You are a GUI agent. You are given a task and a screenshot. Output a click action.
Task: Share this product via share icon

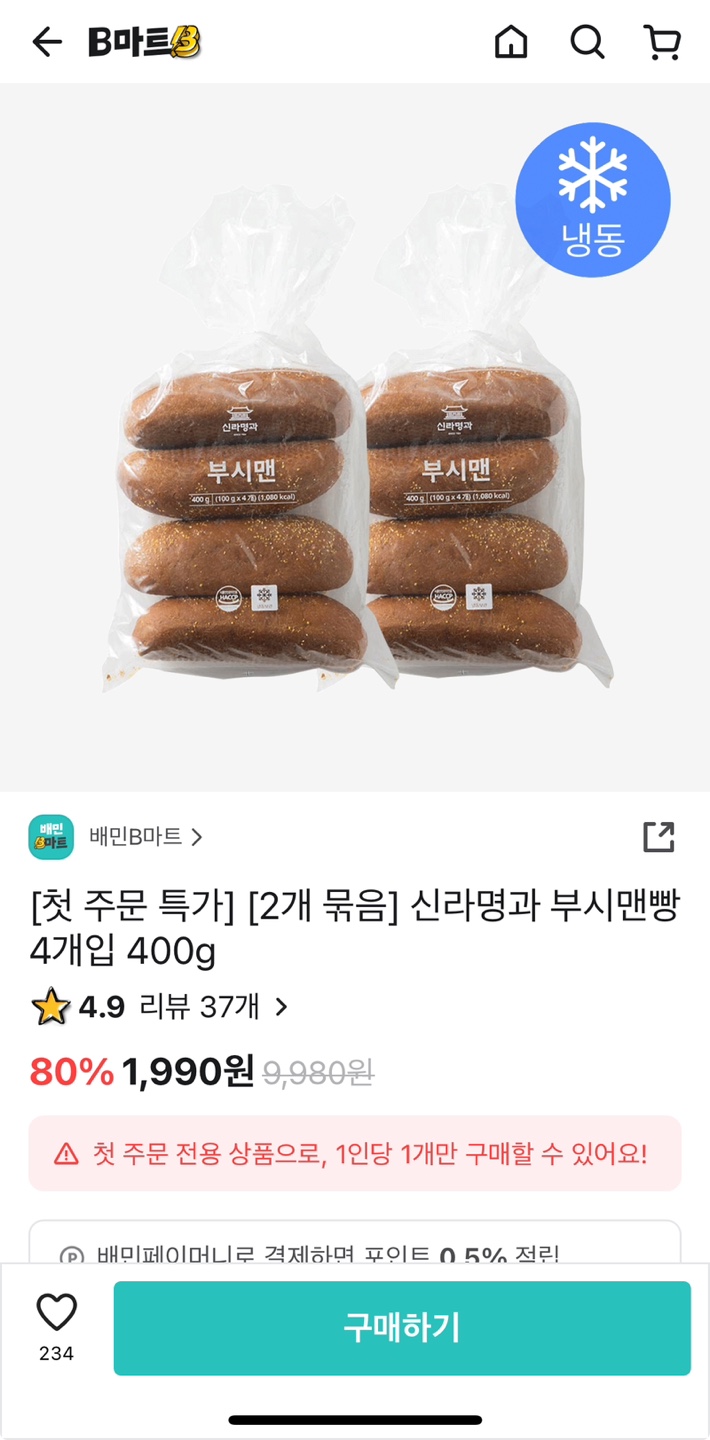658,837
